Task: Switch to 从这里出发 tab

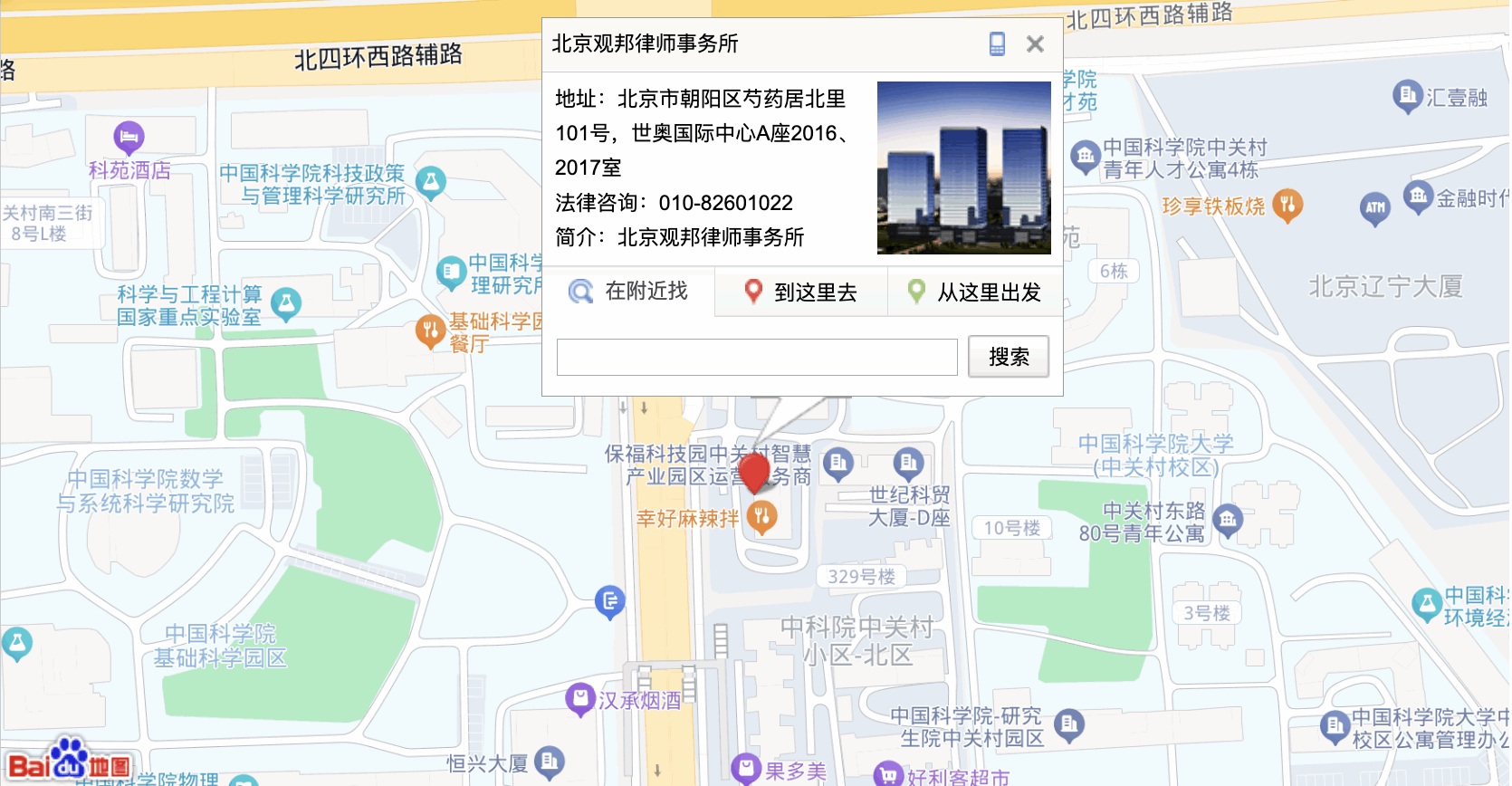Action: 975,292
